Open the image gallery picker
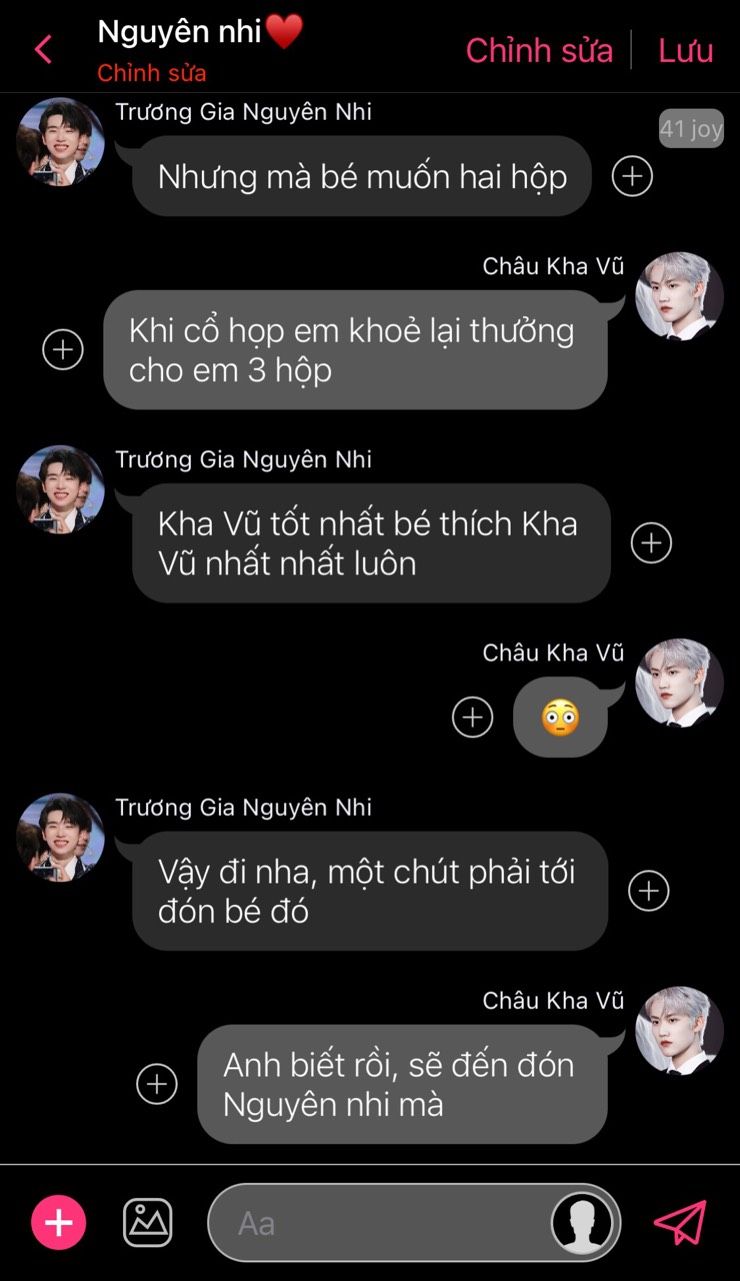Image resolution: width=740 pixels, height=1281 pixels. (x=148, y=1222)
